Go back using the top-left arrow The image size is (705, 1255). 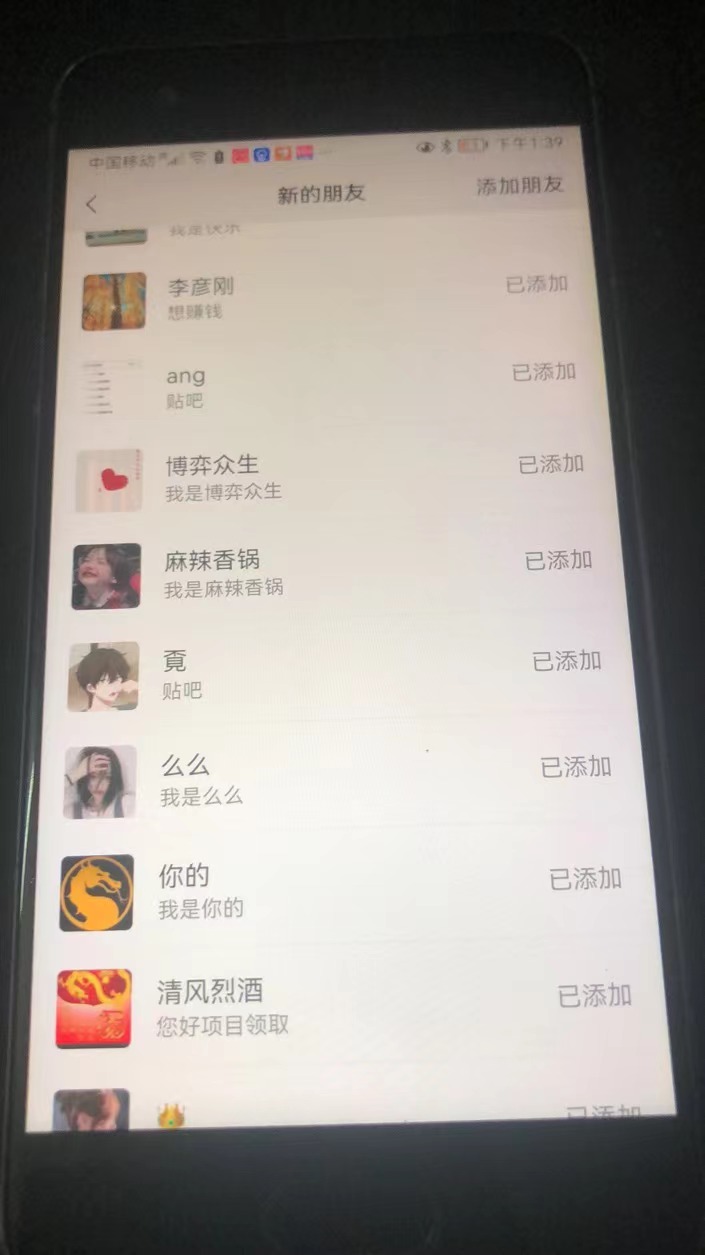pyautogui.click(x=92, y=204)
